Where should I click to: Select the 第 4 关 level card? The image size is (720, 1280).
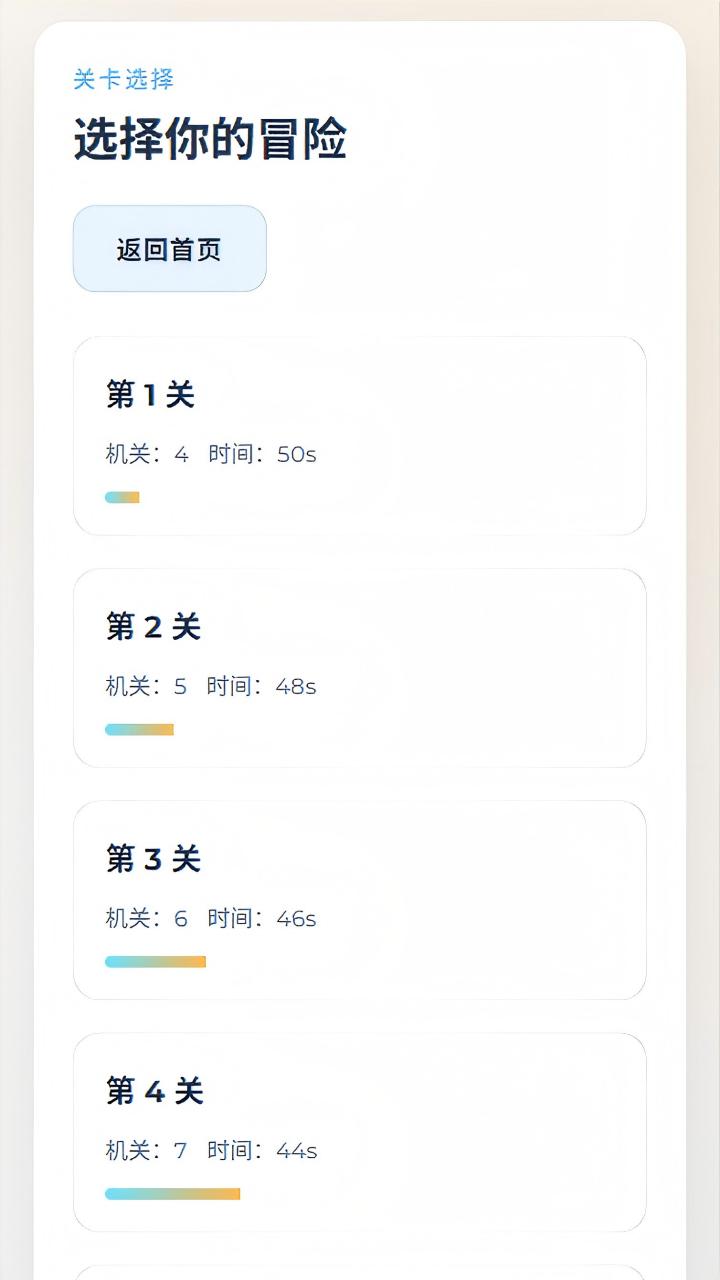tap(360, 1132)
